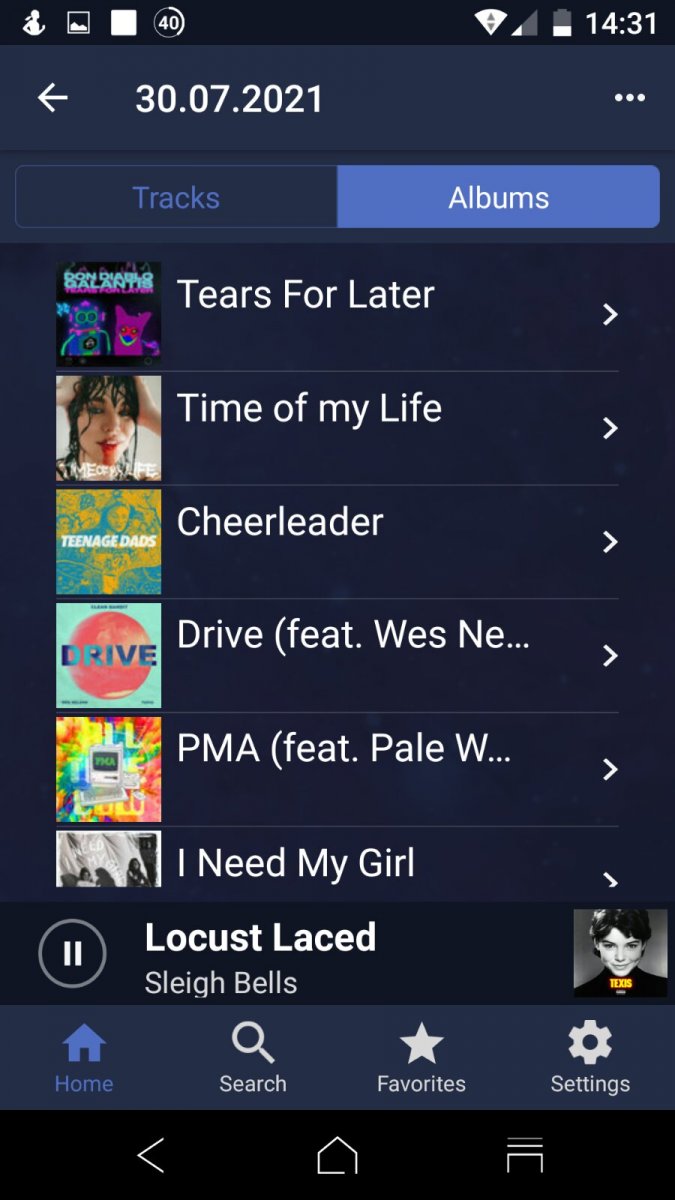
Task: Open the system recent apps view
Action: click(x=524, y=1155)
